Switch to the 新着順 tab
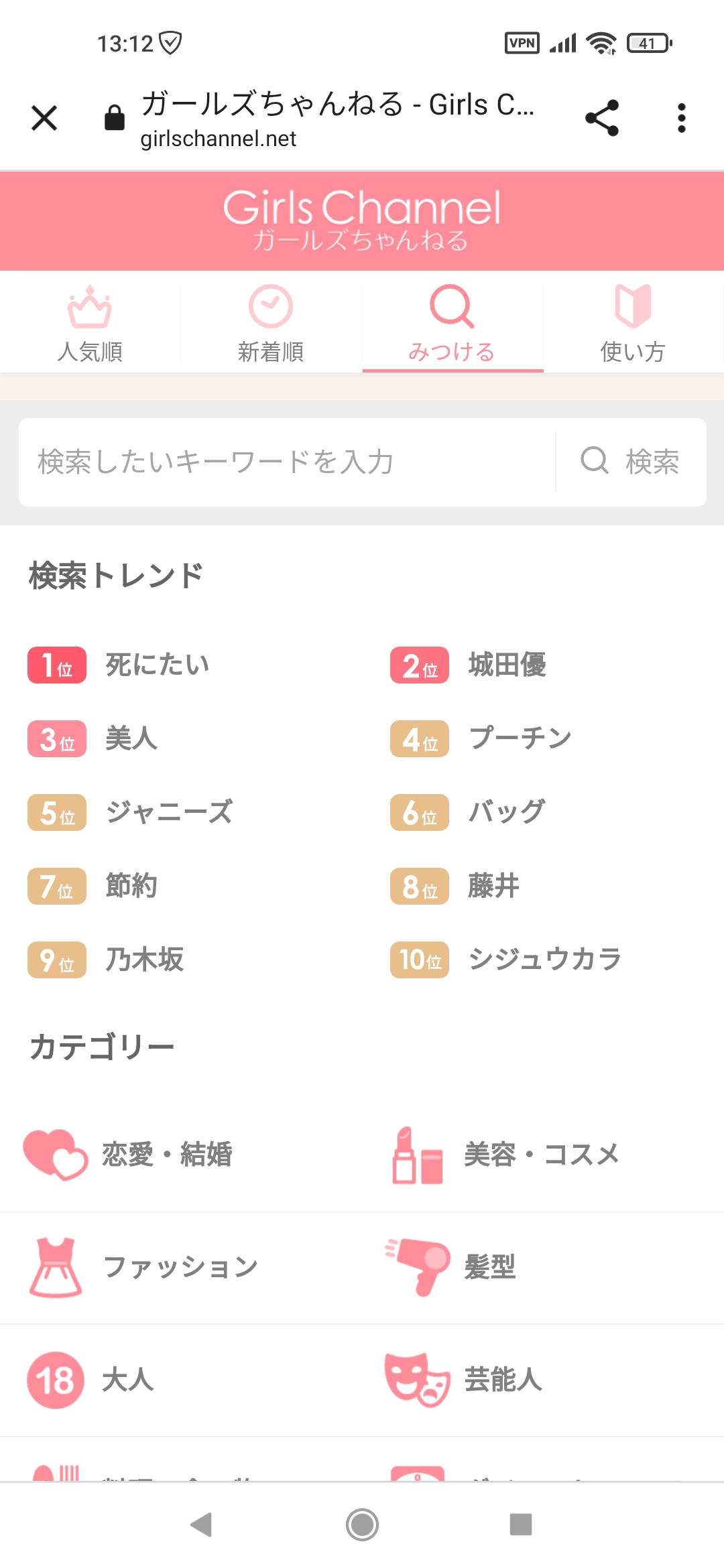Screen dimensions: 724x1568 coord(271,323)
